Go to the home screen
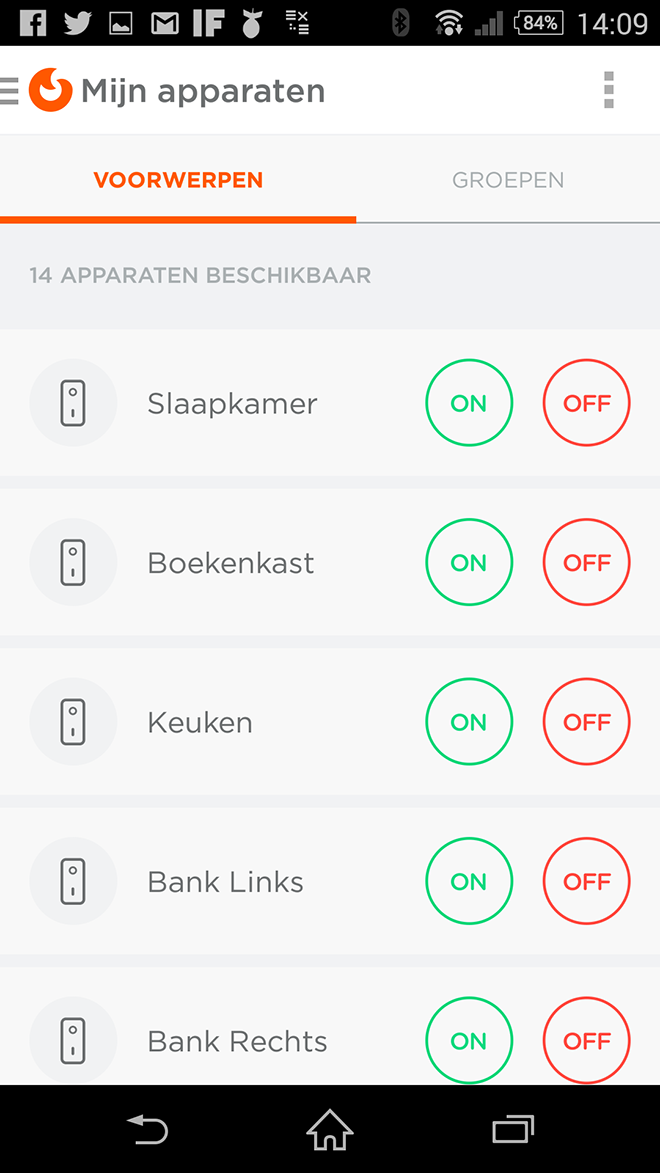Image resolution: width=660 pixels, height=1173 pixels. pos(329,1129)
